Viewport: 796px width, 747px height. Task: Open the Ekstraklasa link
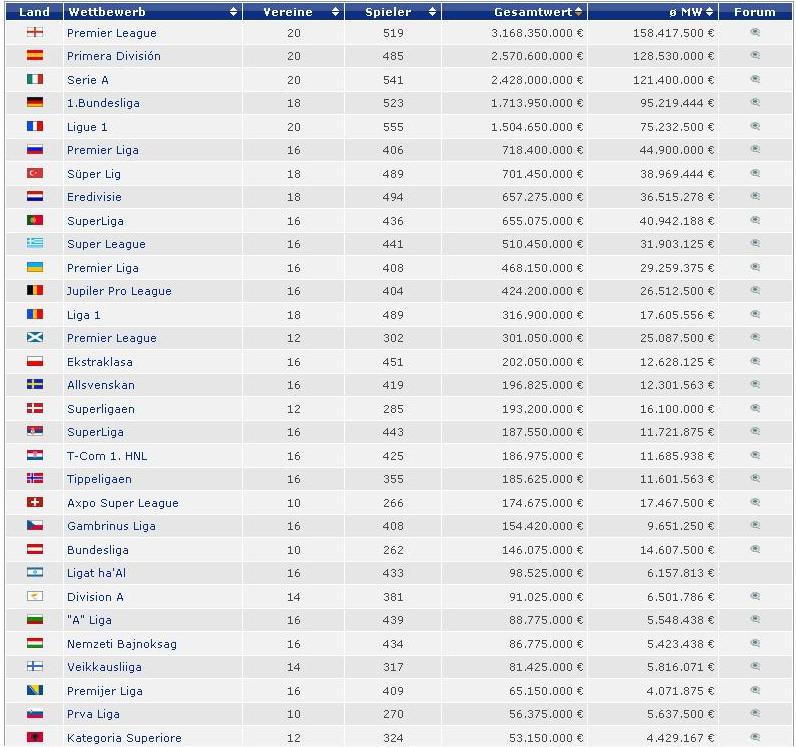pyautogui.click(x=100, y=362)
